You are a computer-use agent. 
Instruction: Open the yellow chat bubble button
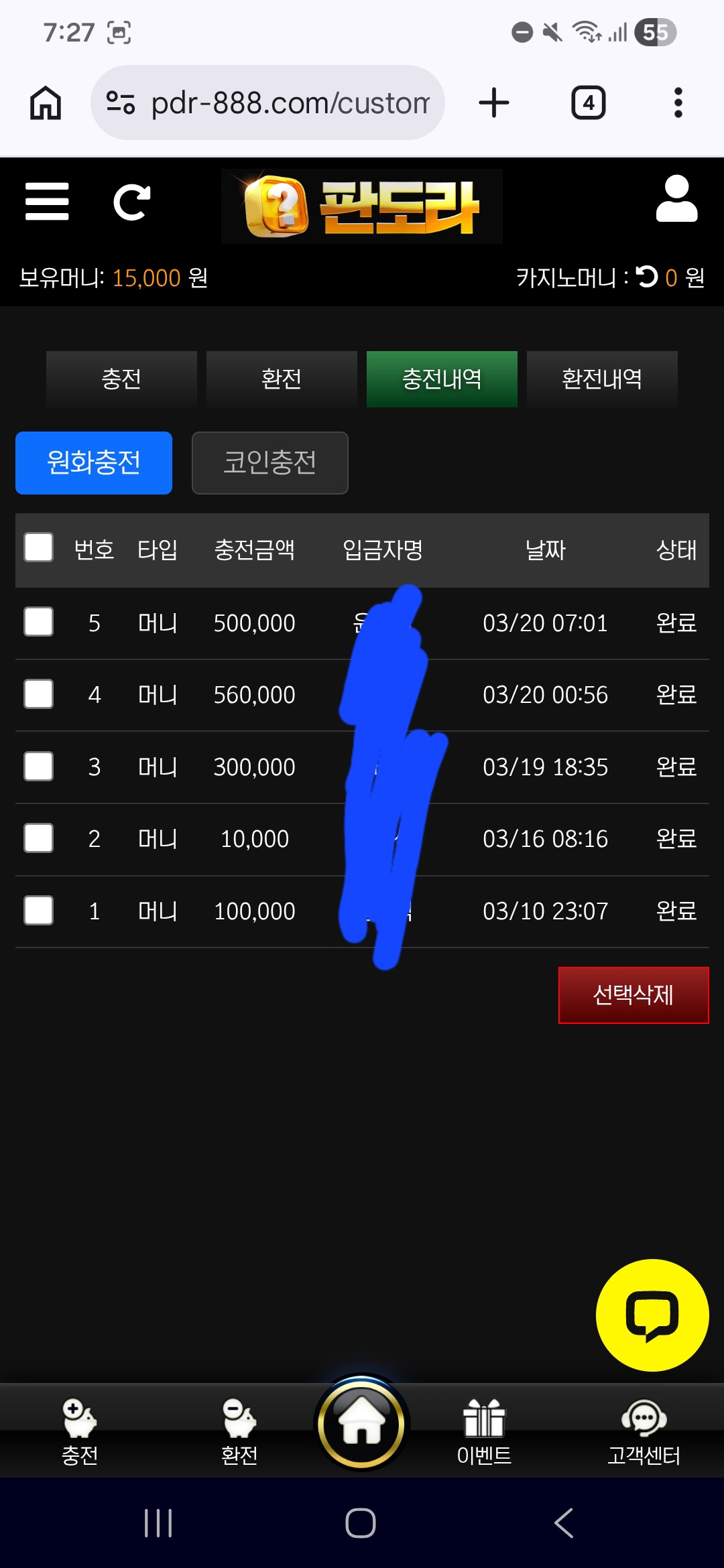[652, 1315]
